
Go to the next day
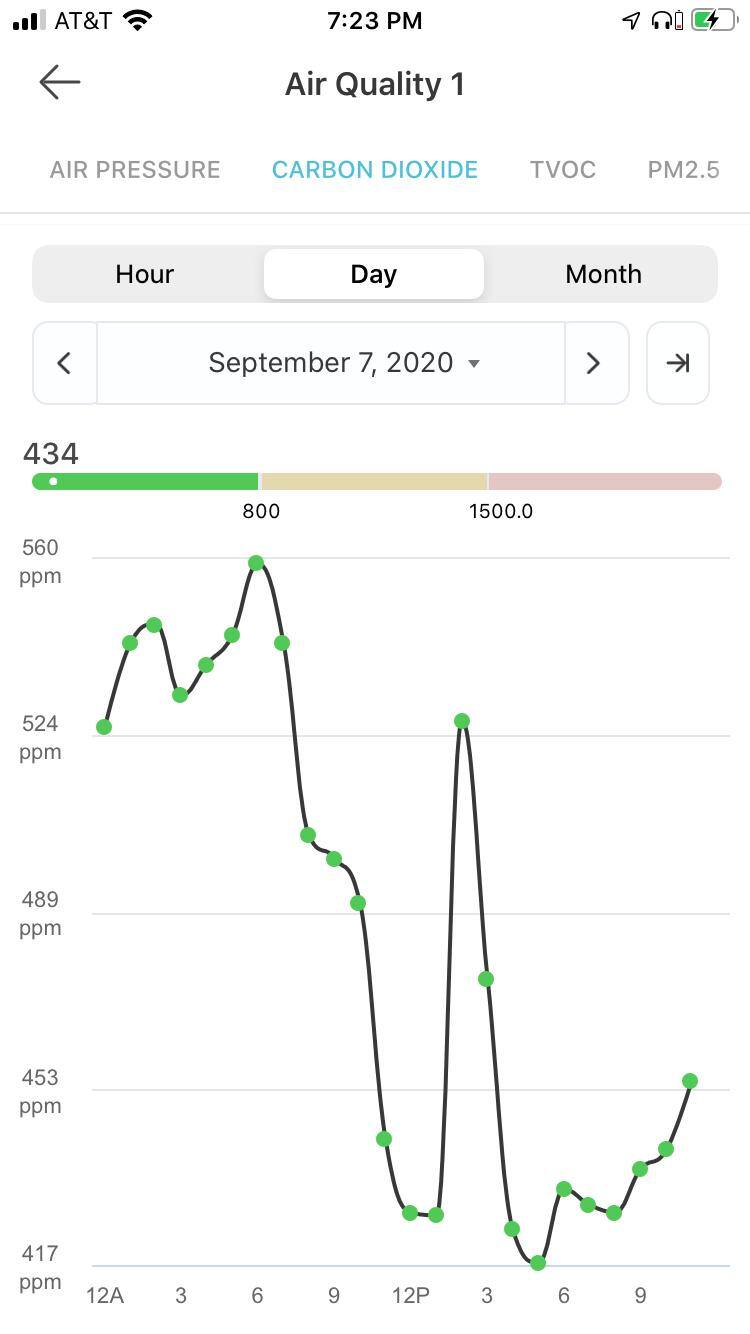coord(594,363)
